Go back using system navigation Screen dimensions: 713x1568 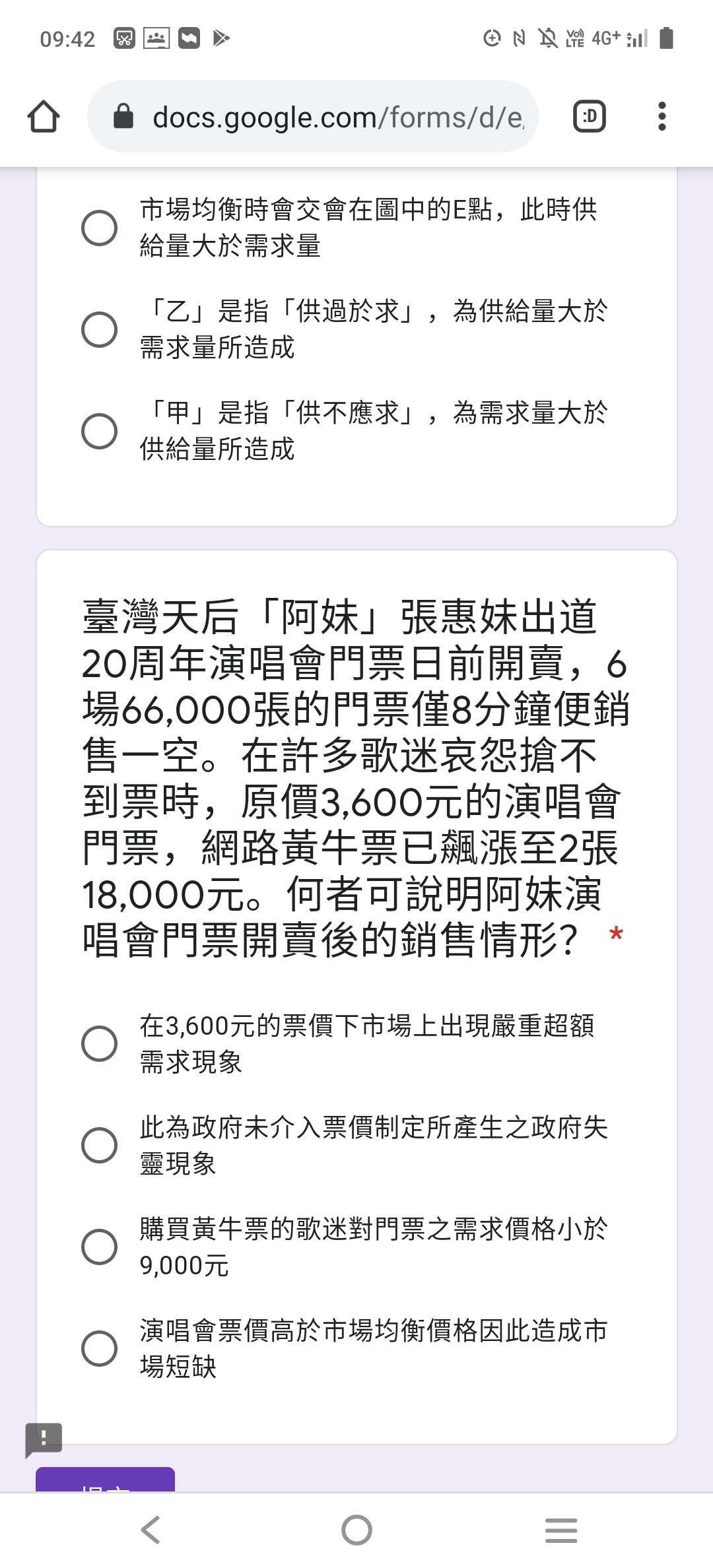tap(151, 1530)
